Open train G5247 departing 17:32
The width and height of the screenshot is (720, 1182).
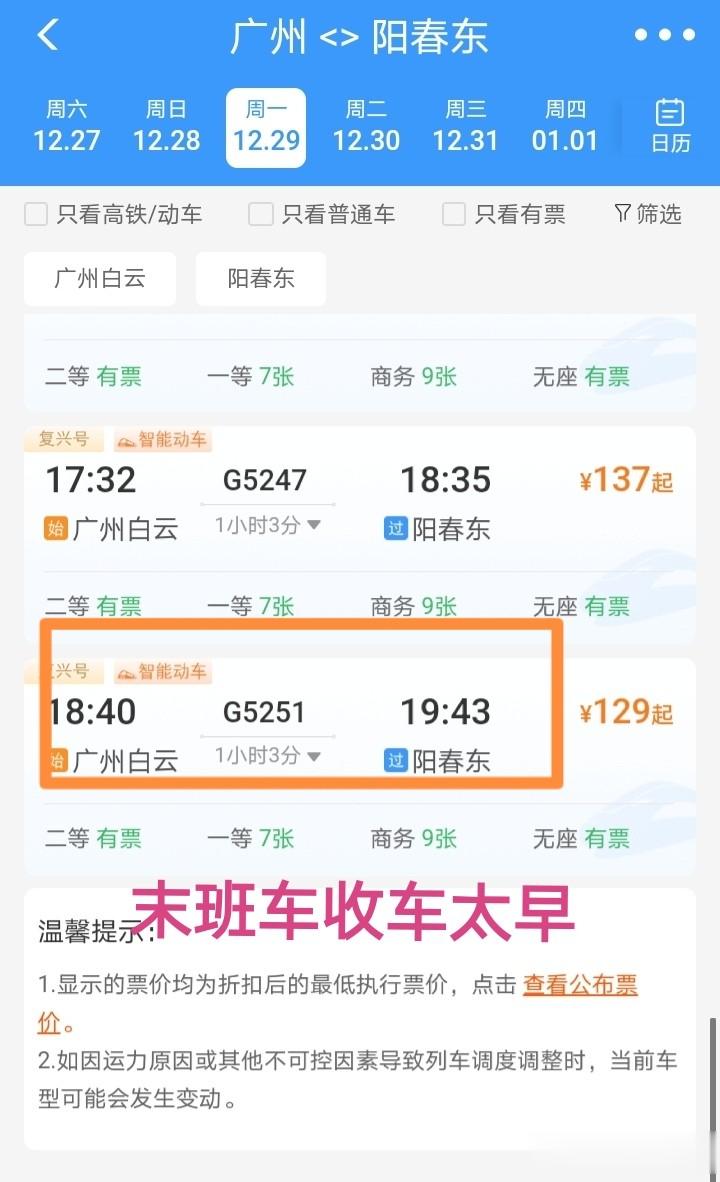pos(360,501)
